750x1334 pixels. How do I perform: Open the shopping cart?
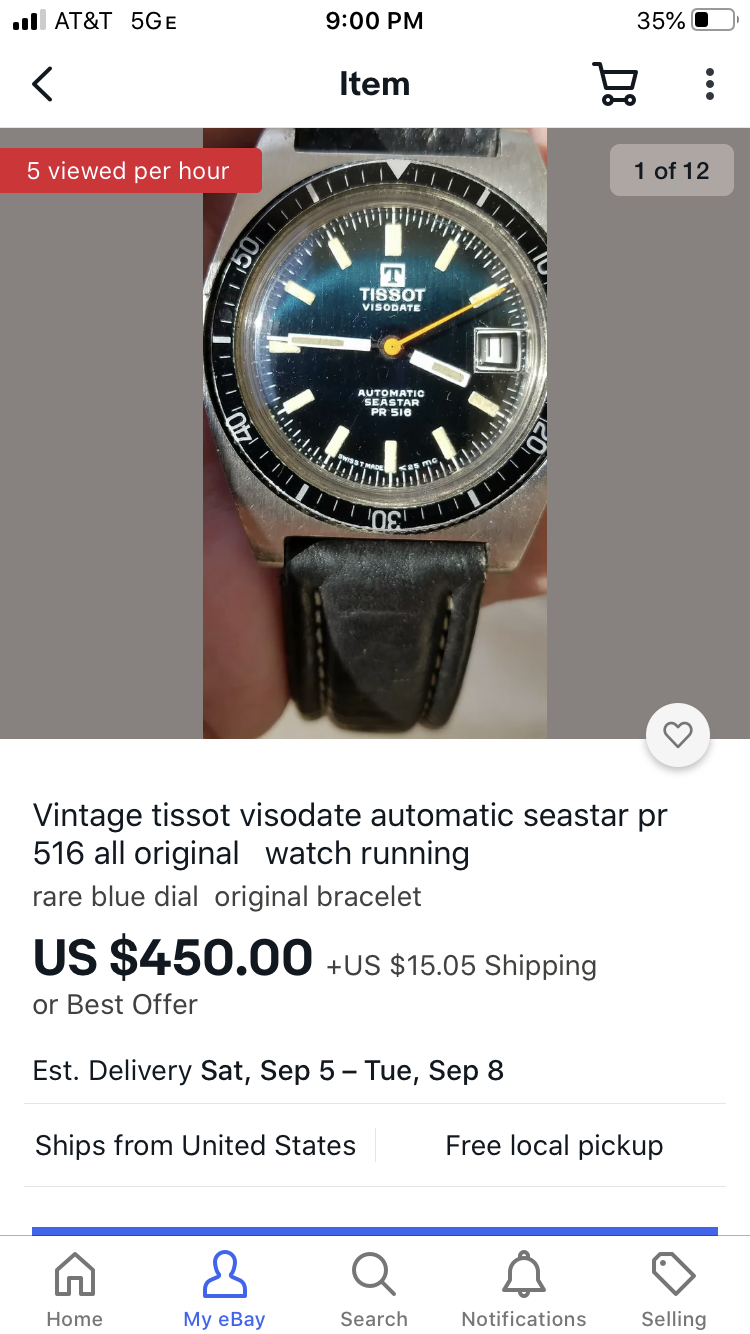[615, 84]
